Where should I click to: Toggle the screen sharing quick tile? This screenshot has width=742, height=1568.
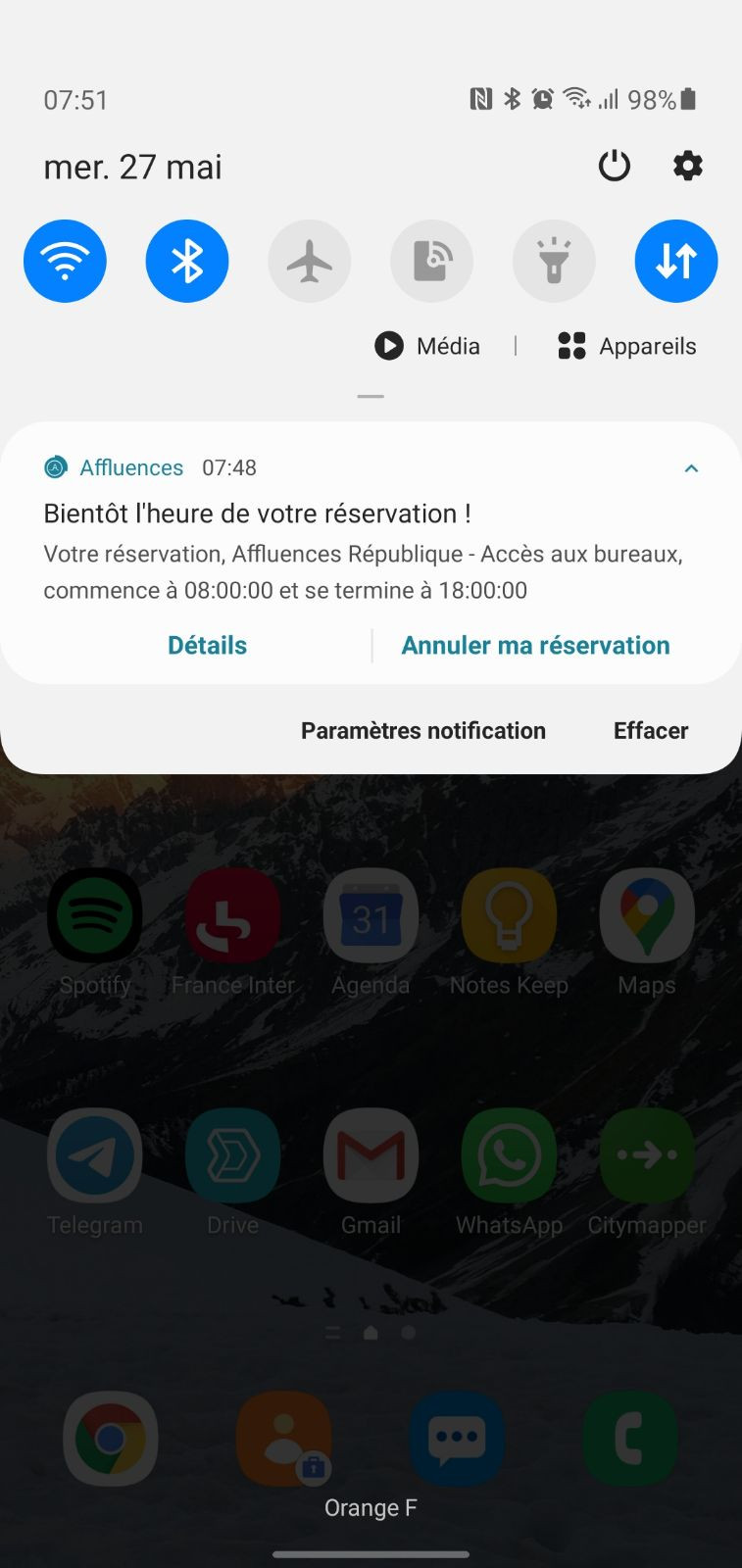[431, 261]
